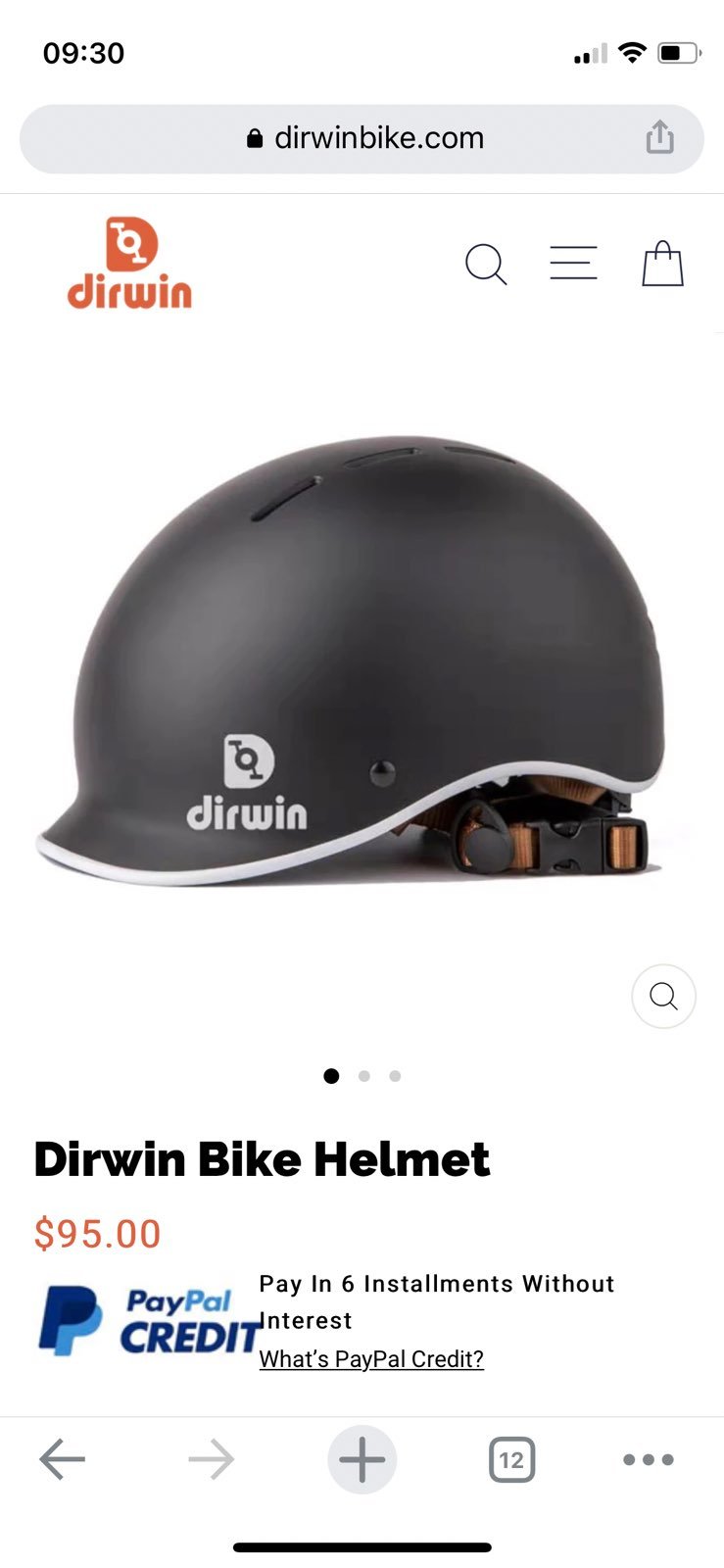Image resolution: width=724 pixels, height=1568 pixels.
Task: Open the browser's three-dot menu
Action: pos(649,1459)
